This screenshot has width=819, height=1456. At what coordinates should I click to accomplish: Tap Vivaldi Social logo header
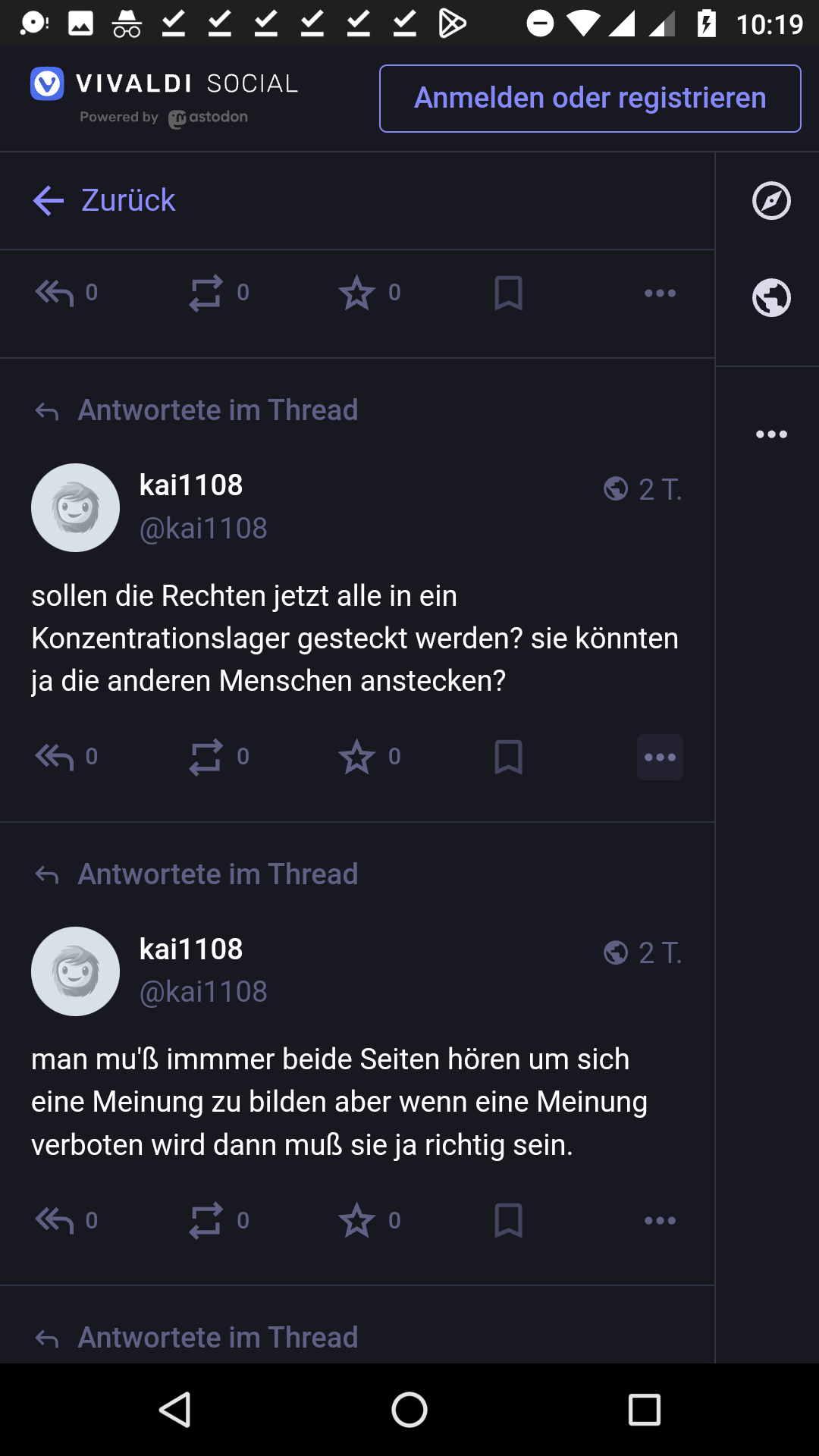pos(164,97)
